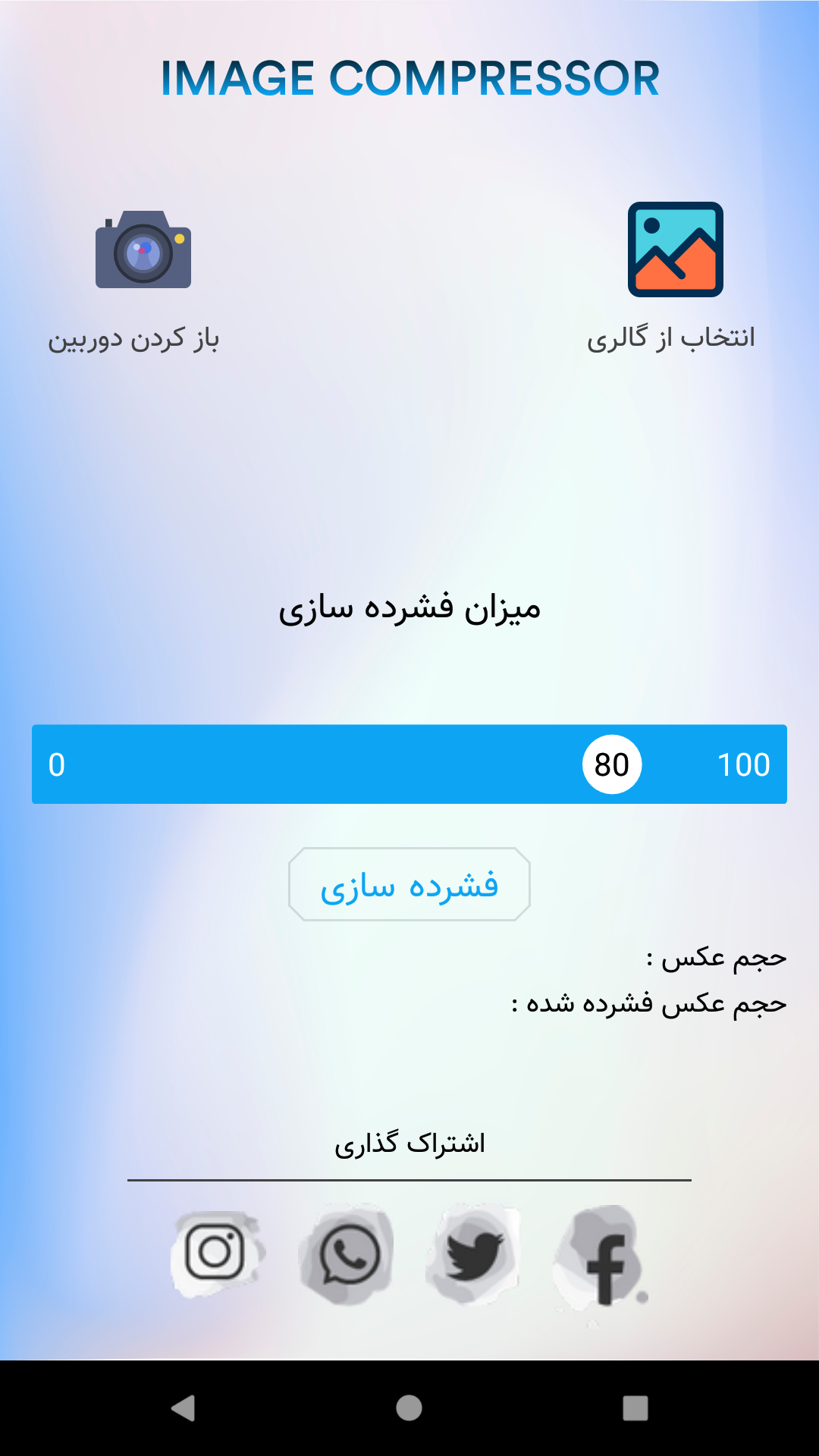Tap the فشرده سازی compress button

[x=409, y=884]
